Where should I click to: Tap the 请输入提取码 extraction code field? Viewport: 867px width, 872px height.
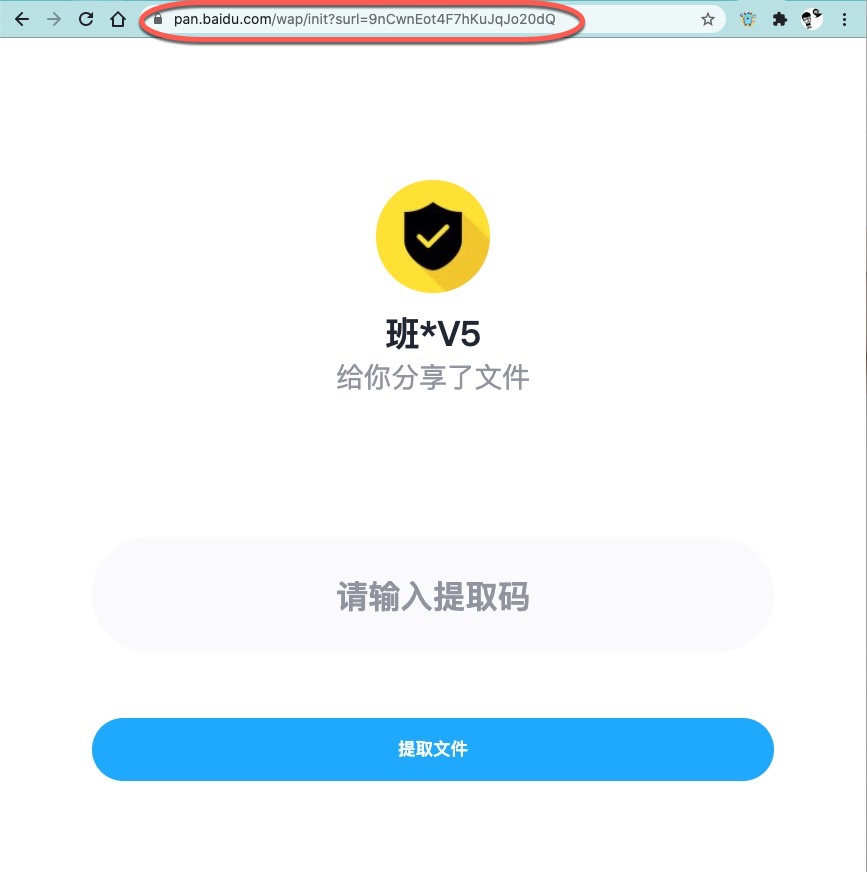pos(432,597)
